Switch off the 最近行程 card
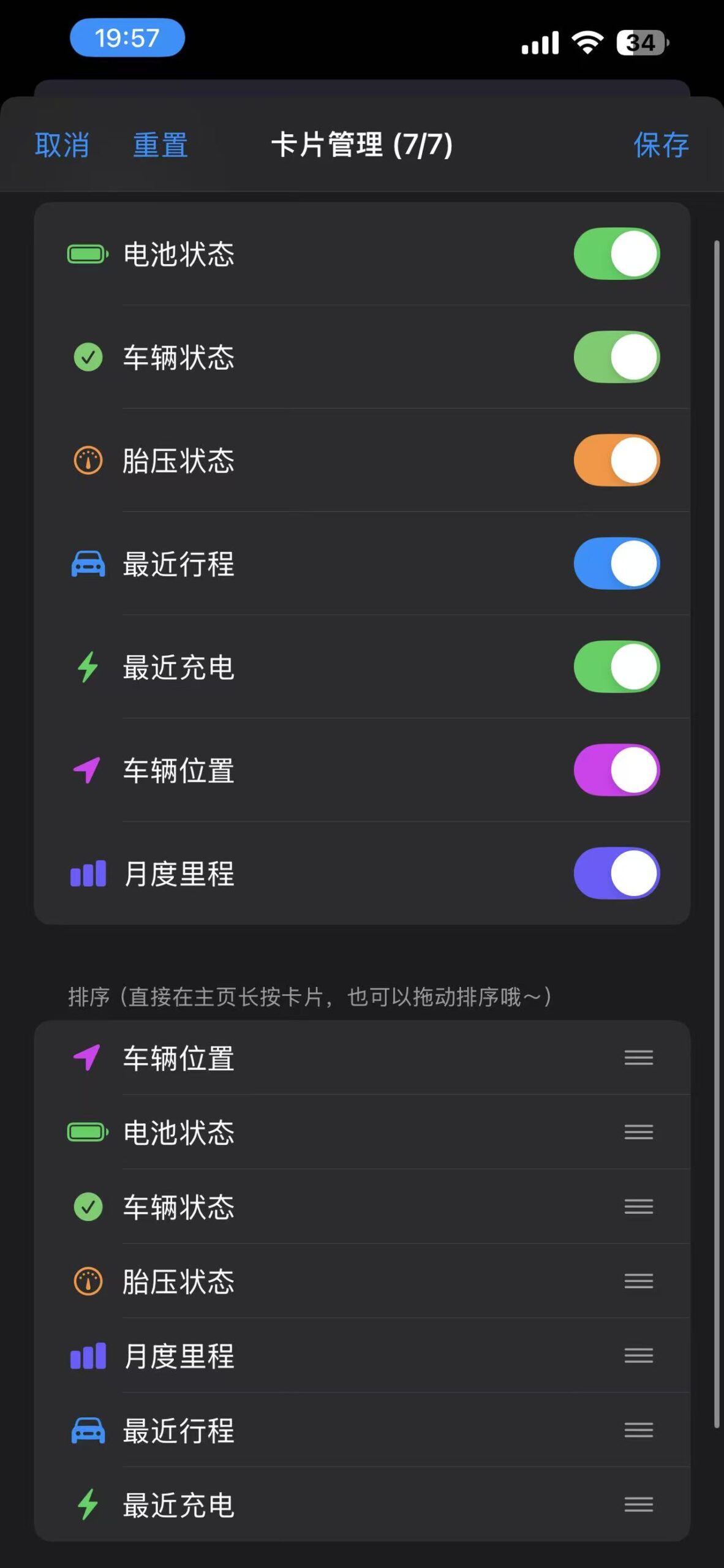 click(x=616, y=563)
